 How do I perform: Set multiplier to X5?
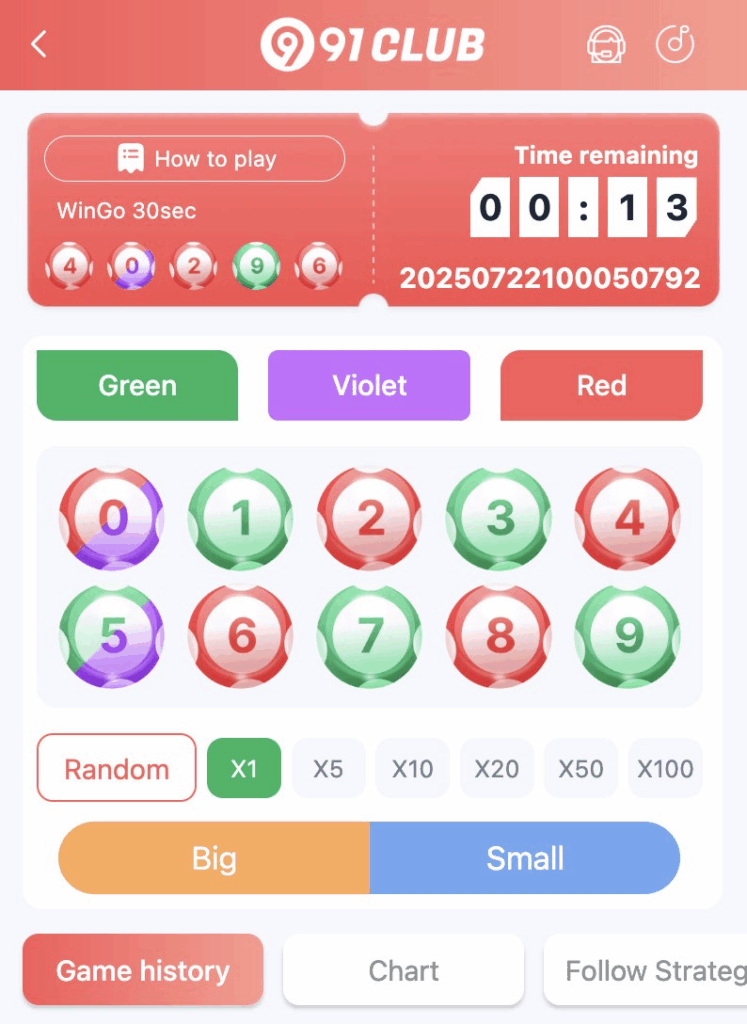tap(328, 769)
